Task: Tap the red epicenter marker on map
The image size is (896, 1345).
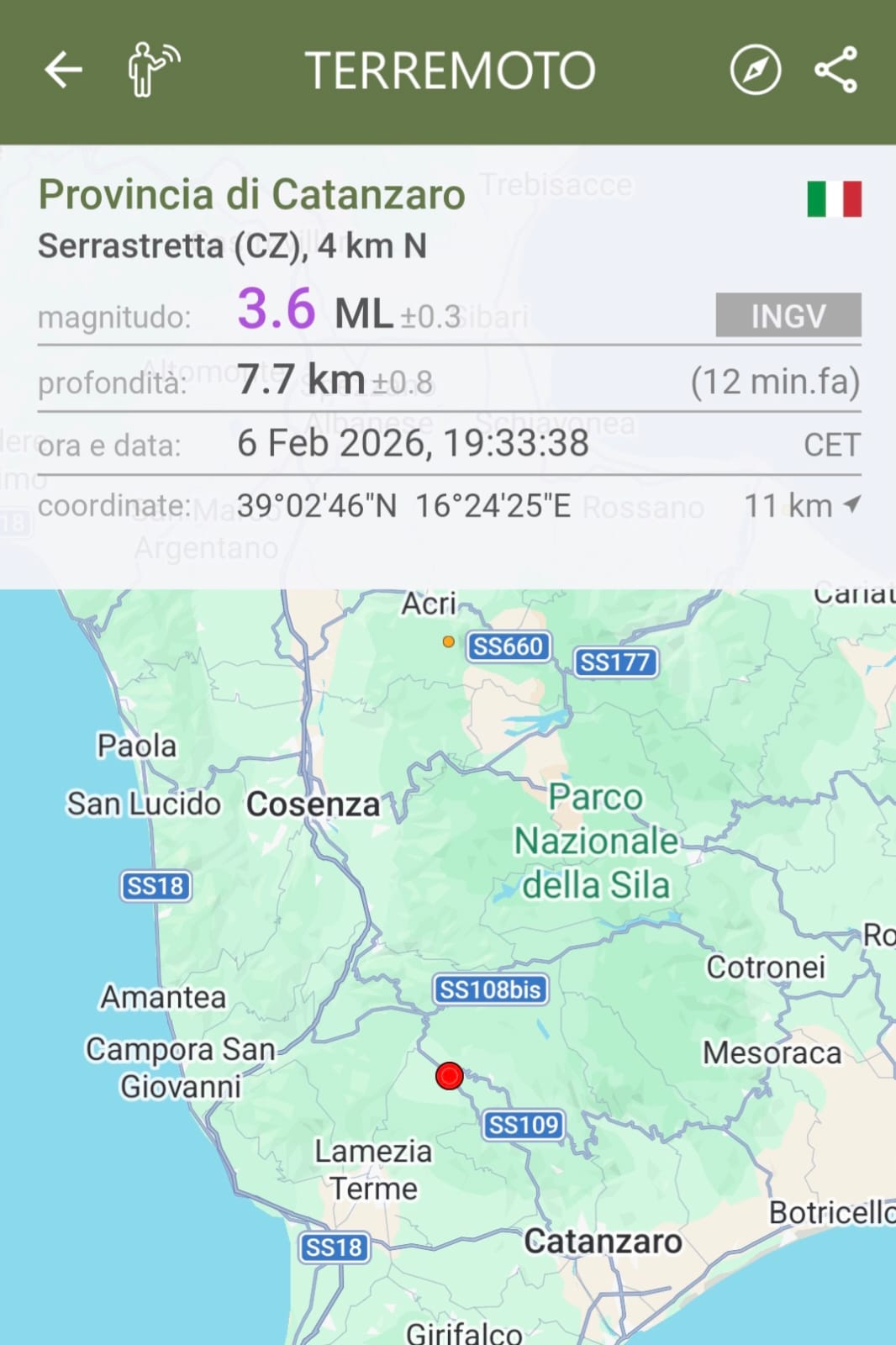Action: click(450, 1075)
